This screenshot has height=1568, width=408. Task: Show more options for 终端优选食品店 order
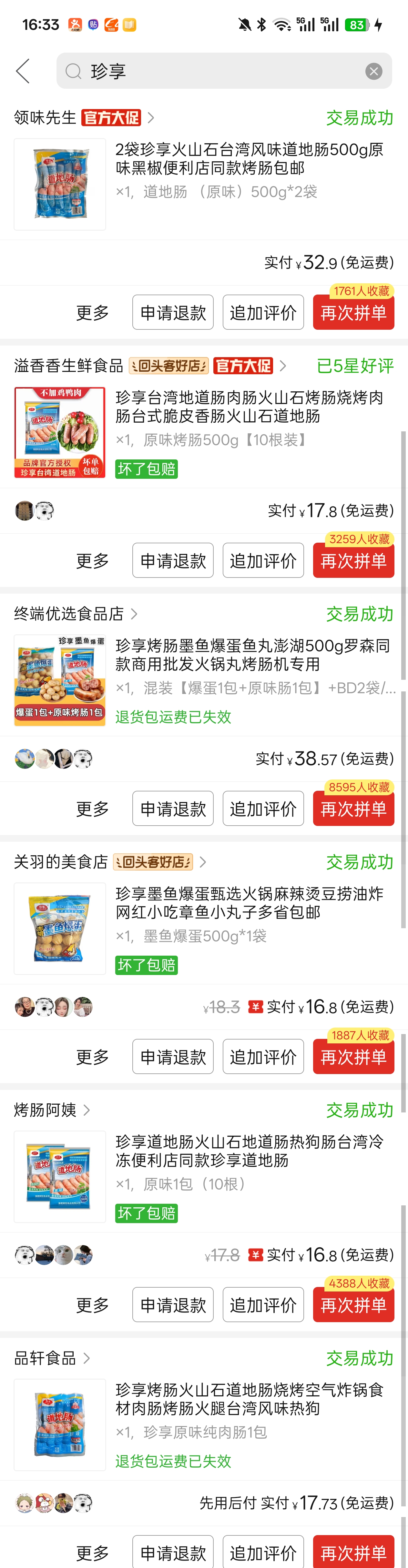(x=93, y=809)
